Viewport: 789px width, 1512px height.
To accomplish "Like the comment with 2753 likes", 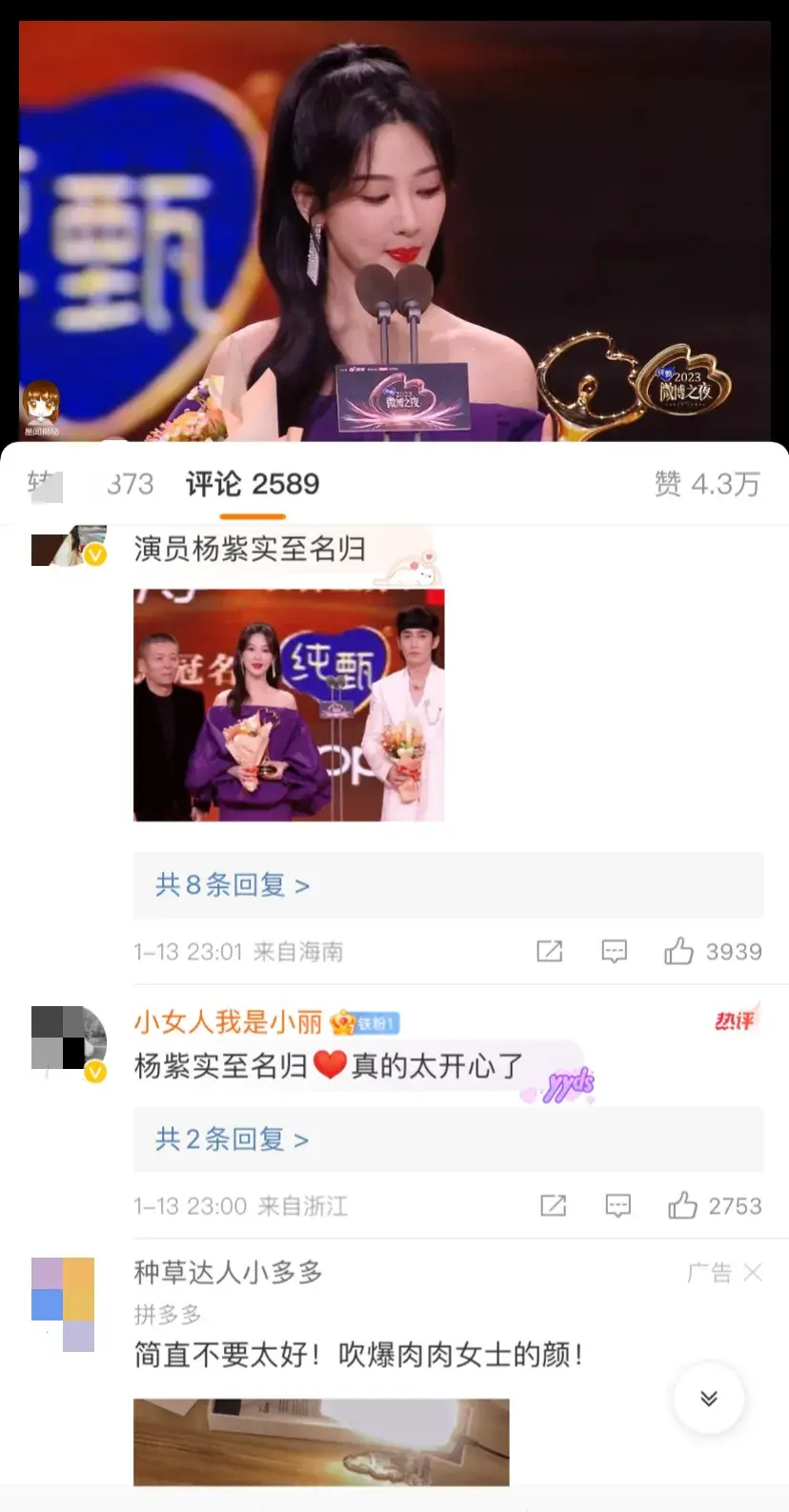I will [682, 1205].
